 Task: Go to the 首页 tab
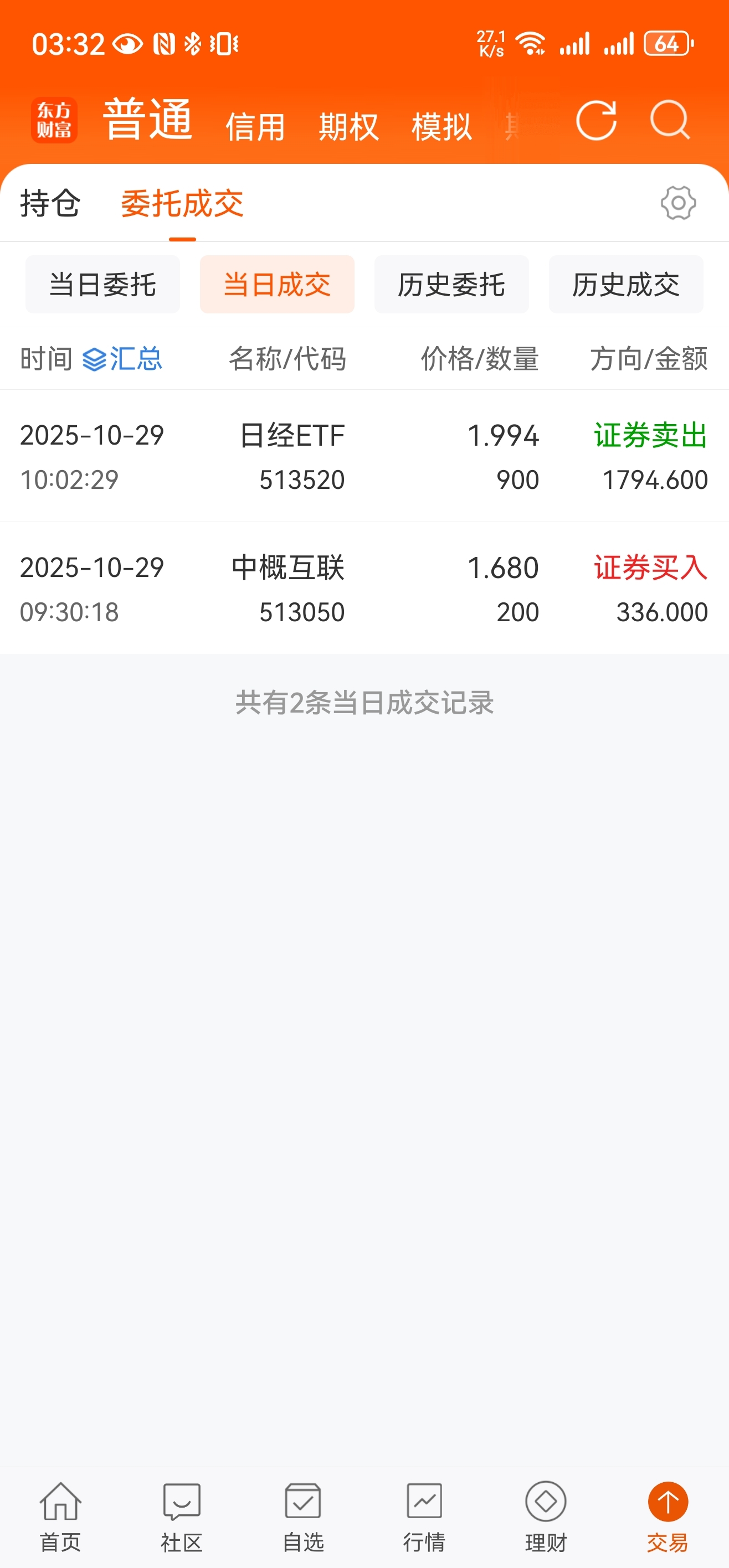pos(60,1517)
